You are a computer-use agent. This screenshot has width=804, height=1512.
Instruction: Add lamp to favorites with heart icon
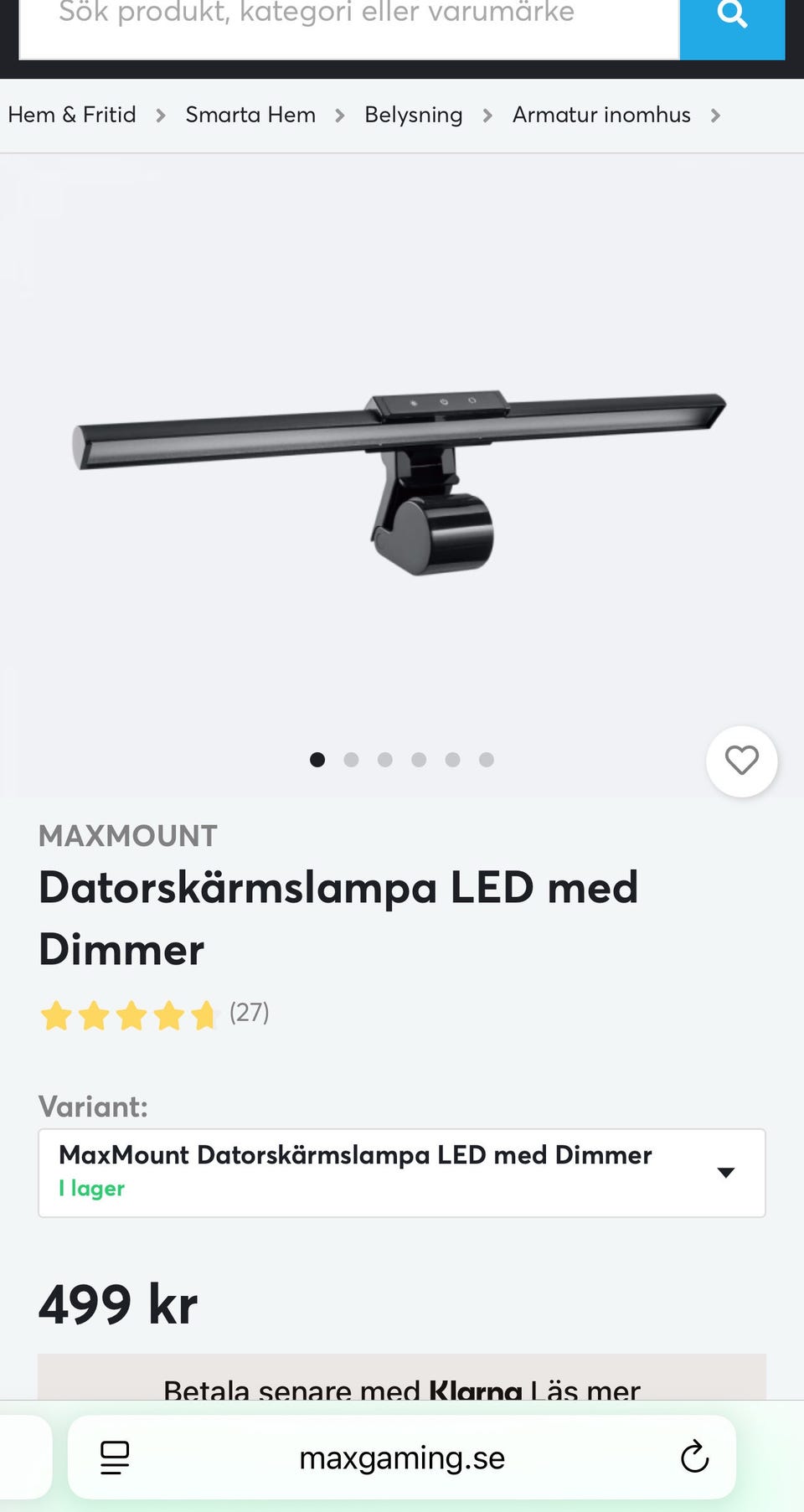click(741, 761)
